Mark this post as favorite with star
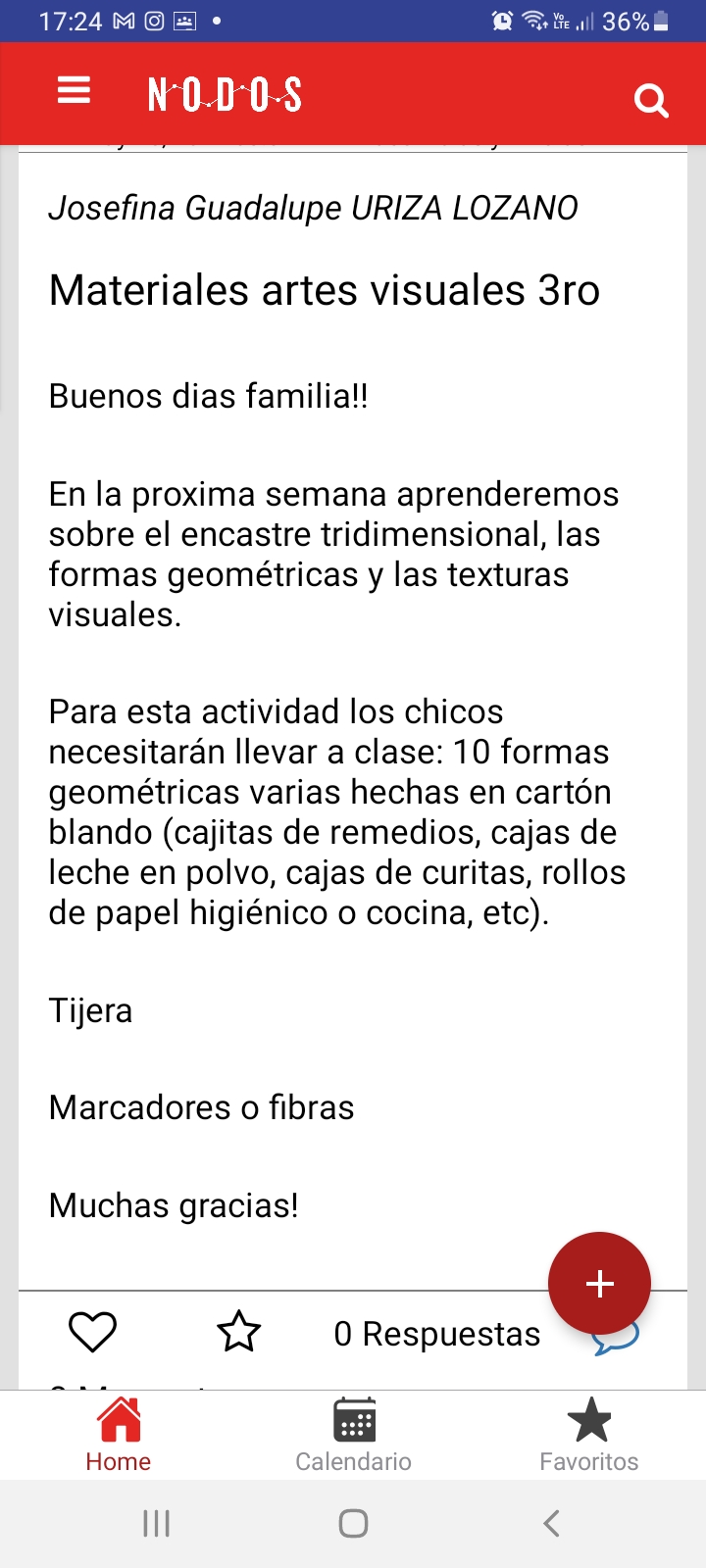706x1568 pixels. click(238, 1332)
